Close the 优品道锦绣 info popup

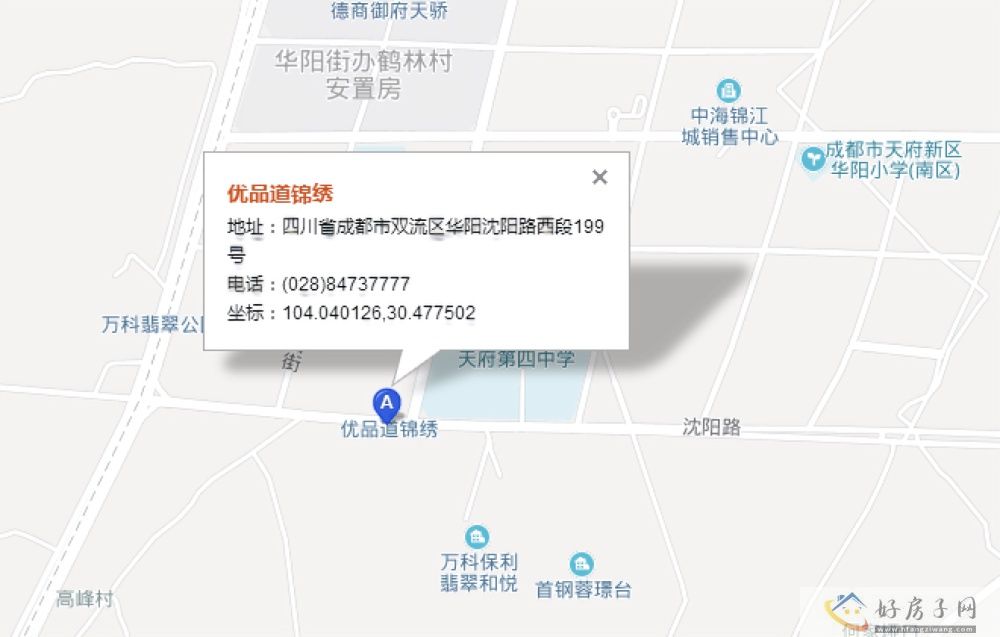[599, 178]
